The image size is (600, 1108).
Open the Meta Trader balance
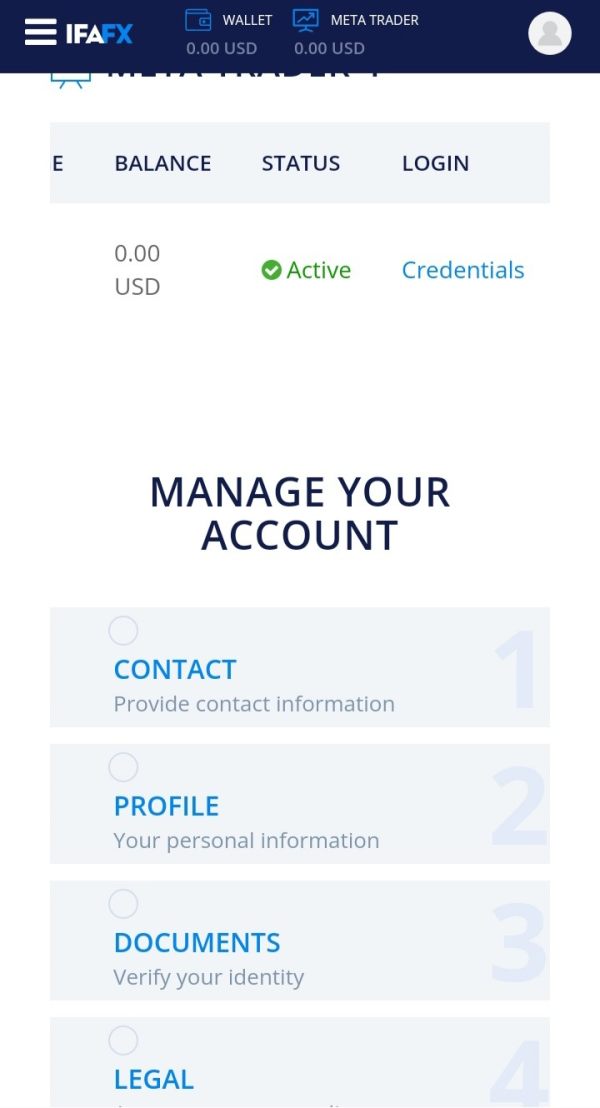pos(355,33)
